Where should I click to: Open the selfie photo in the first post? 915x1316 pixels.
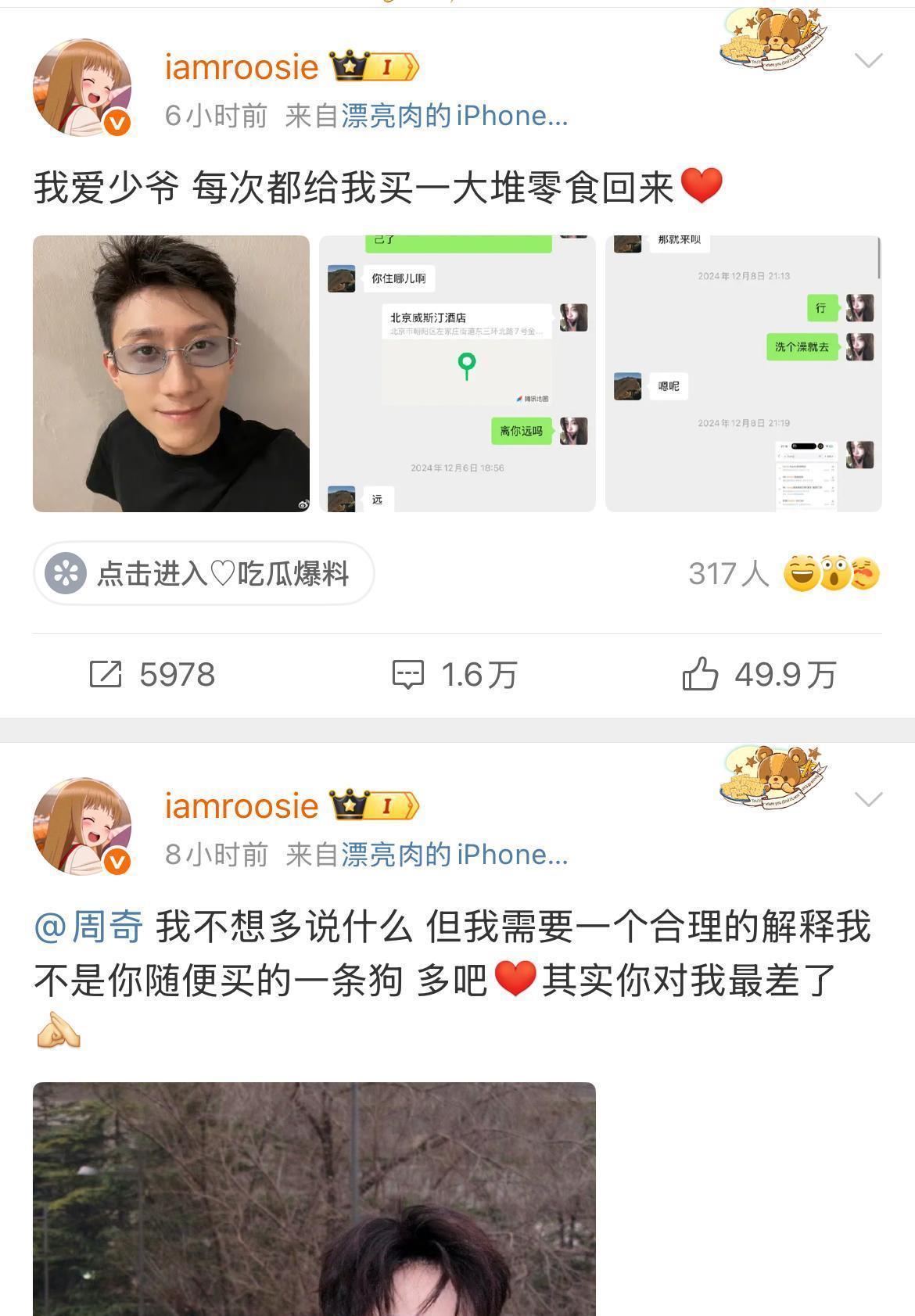tap(171, 374)
